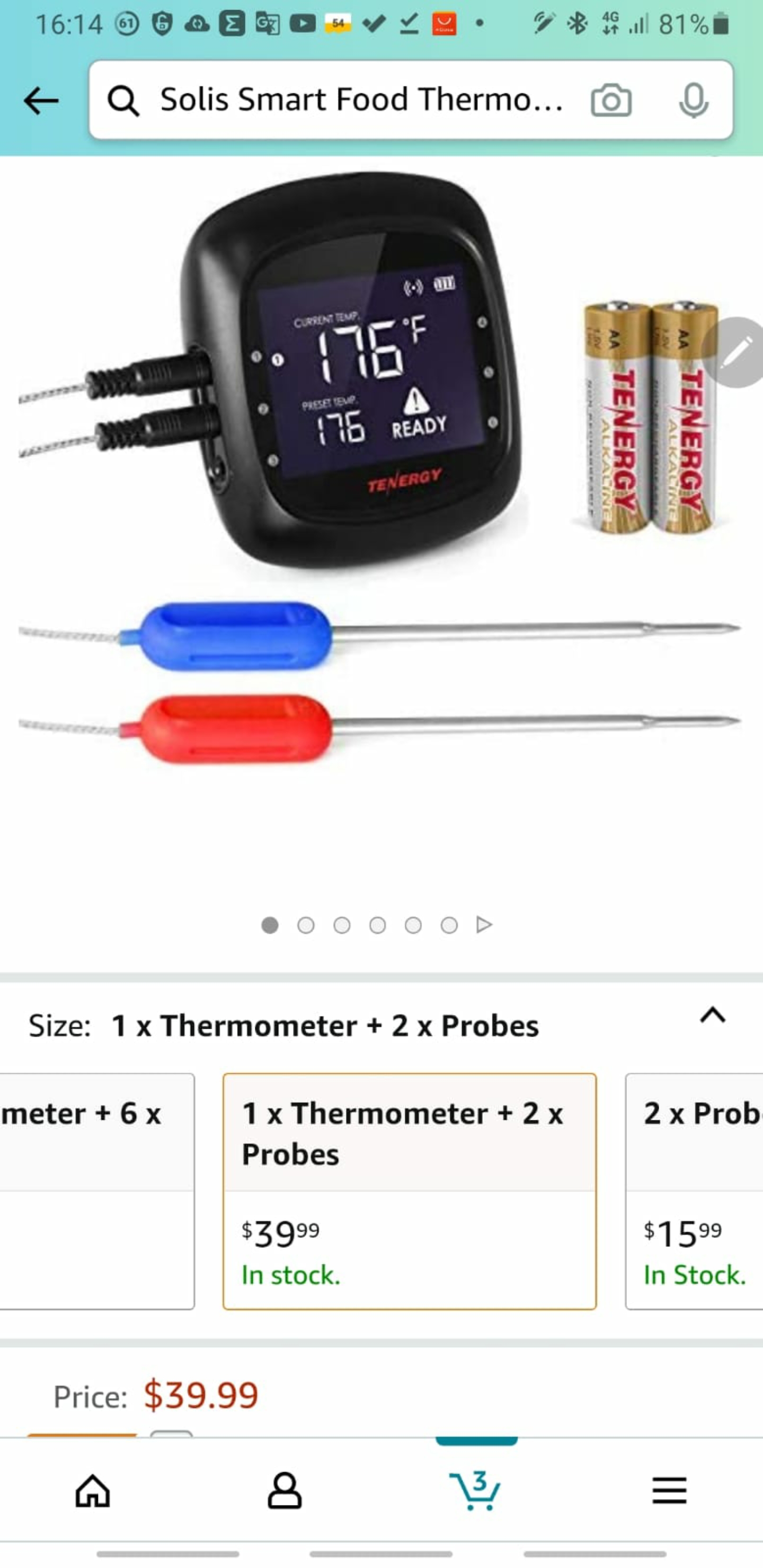The image size is (763, 1568).
Task: Choose the 2 x Probes option for $15.99
Action: coord(694,1191)
